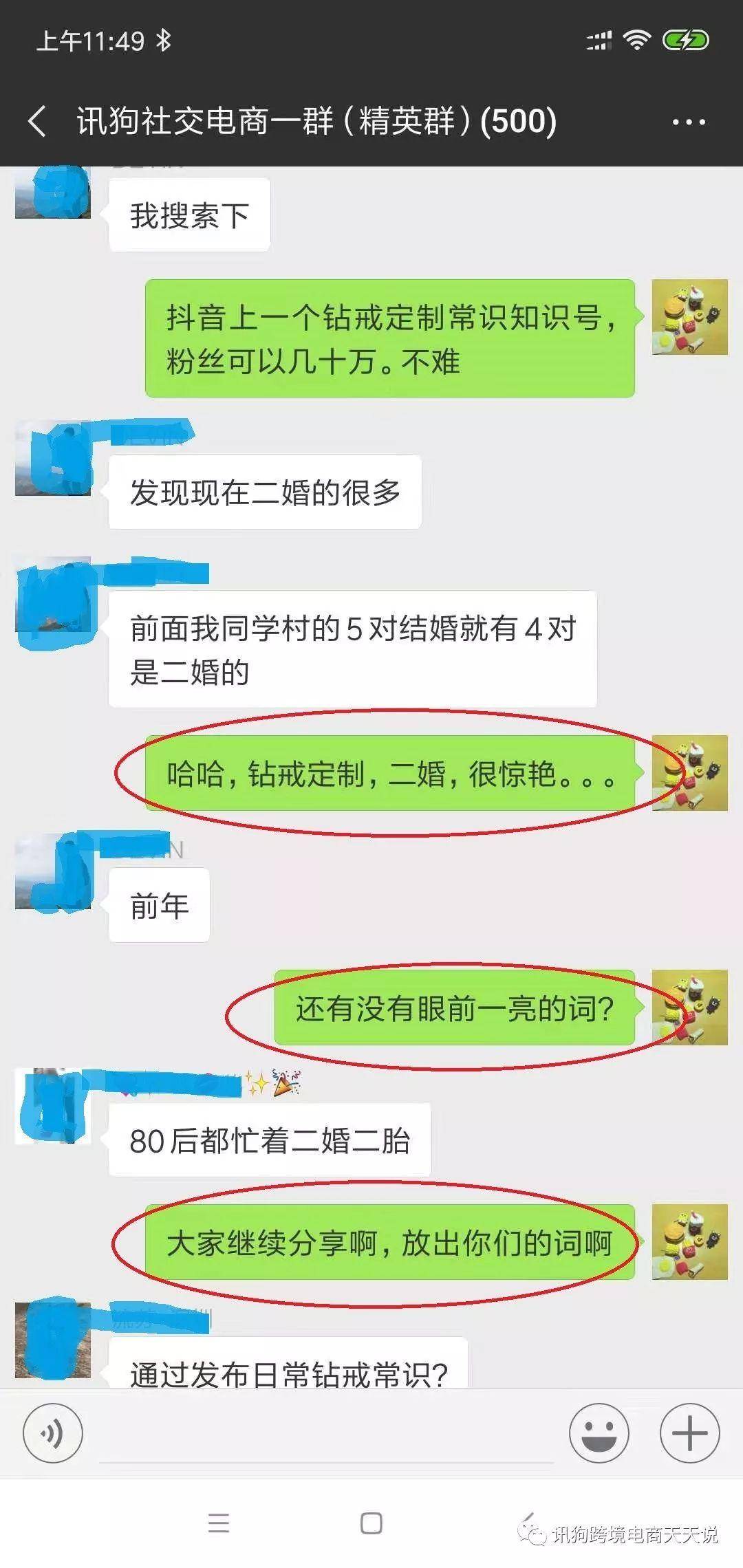Open avatar of sender of 我搜索下

(x=53, y=193)
